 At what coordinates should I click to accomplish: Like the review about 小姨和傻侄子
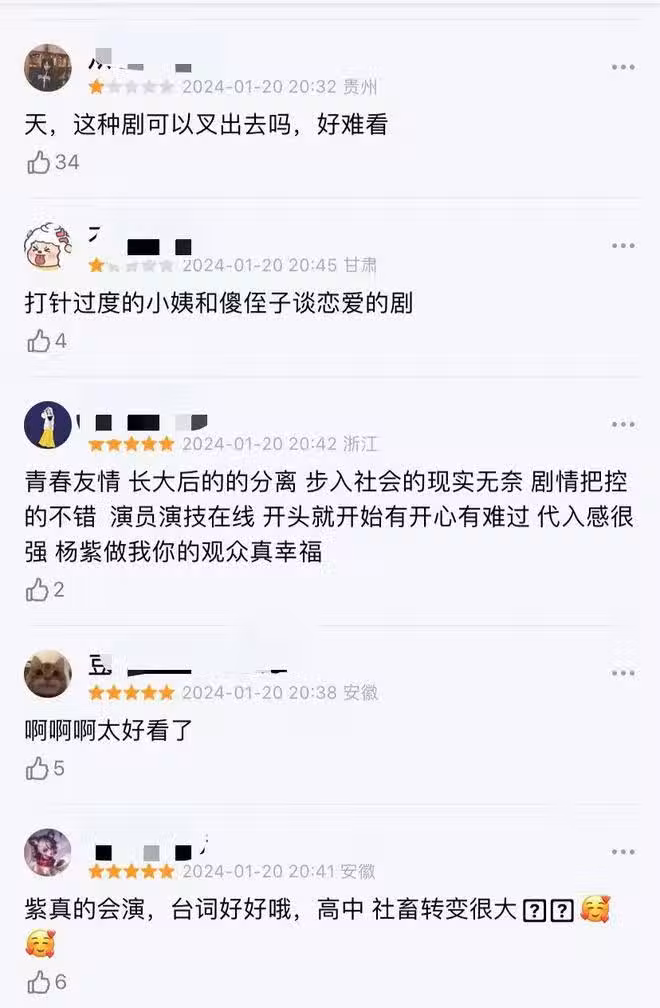[x=39, y=341]
